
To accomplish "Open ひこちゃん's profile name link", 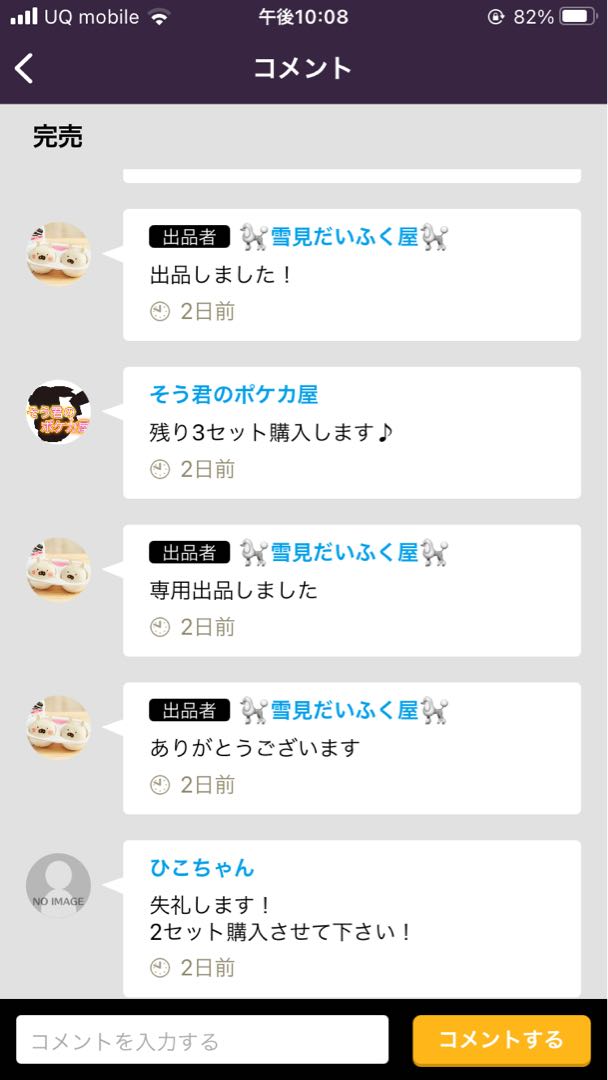I will (202, 868).
